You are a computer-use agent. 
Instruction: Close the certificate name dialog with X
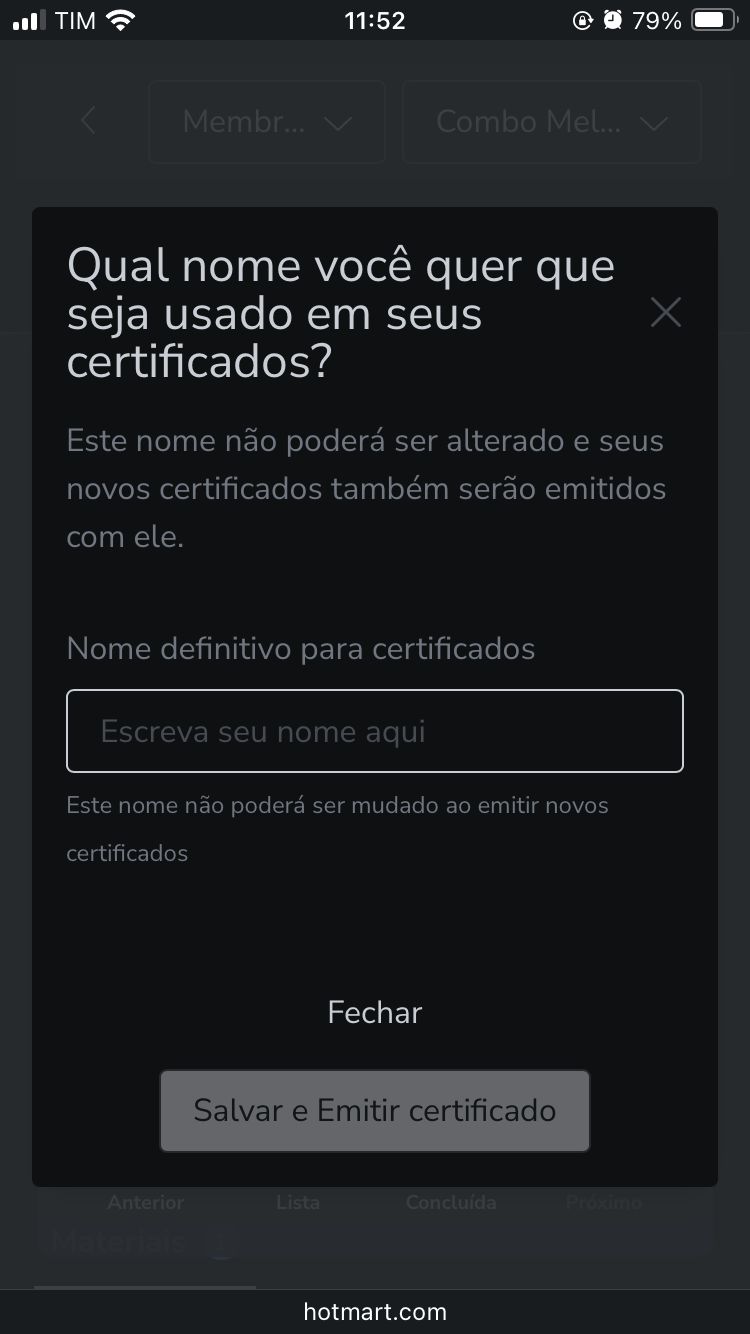tap(665, 313)
